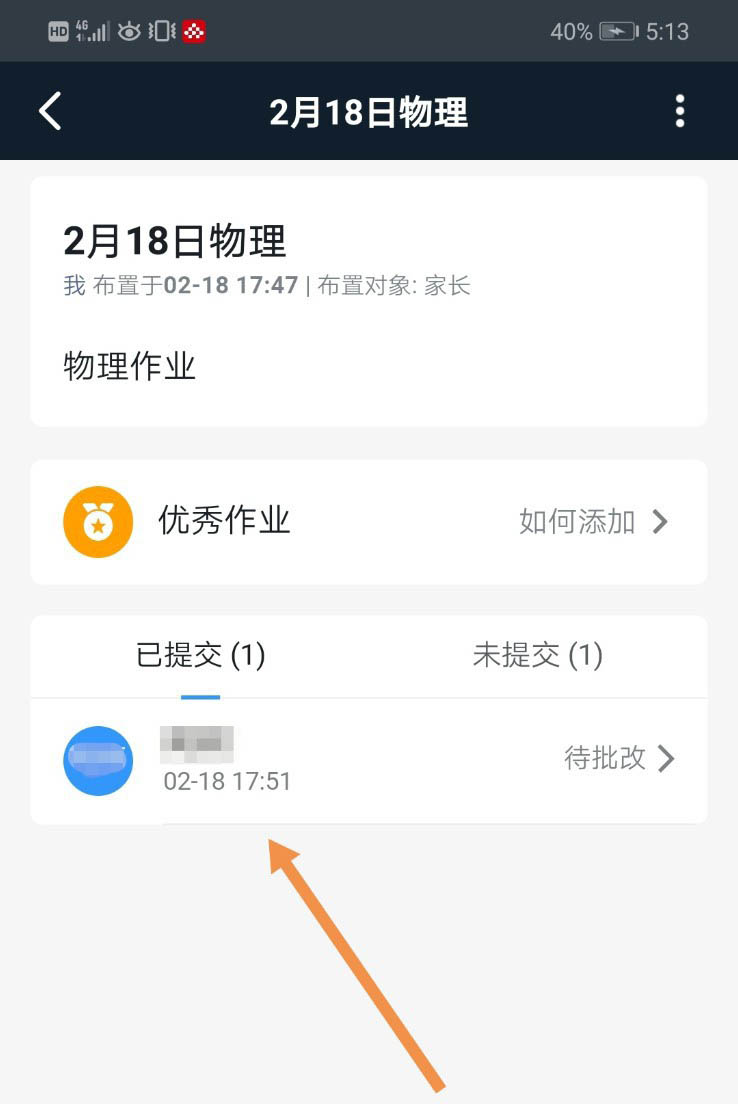Image resolution: width=738 pixels, height=1104 pixels.
Task: Go back using the top-left arrow
Action: point(50,111)
